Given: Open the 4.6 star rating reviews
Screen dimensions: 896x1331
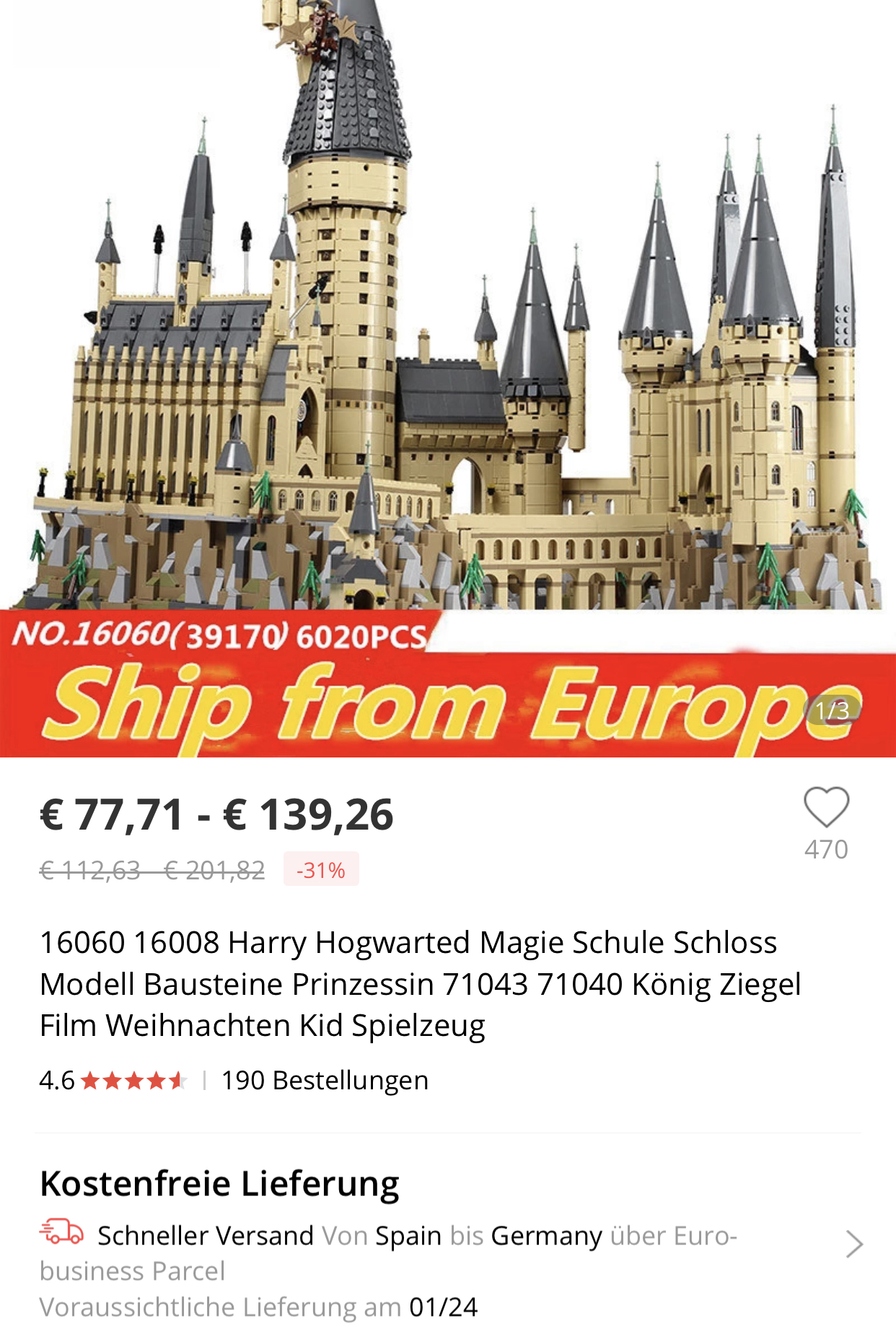Looking at the screenshot, I should coord(114,1081).
